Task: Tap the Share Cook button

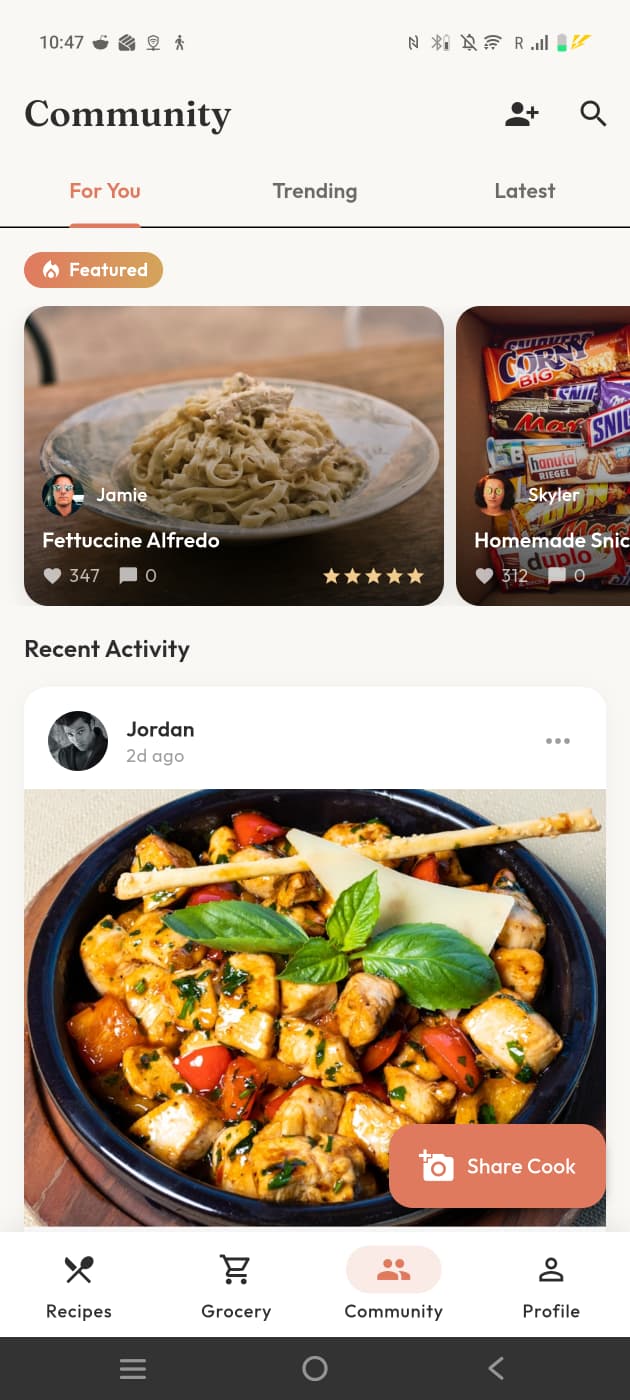Action: [497, 1166]
